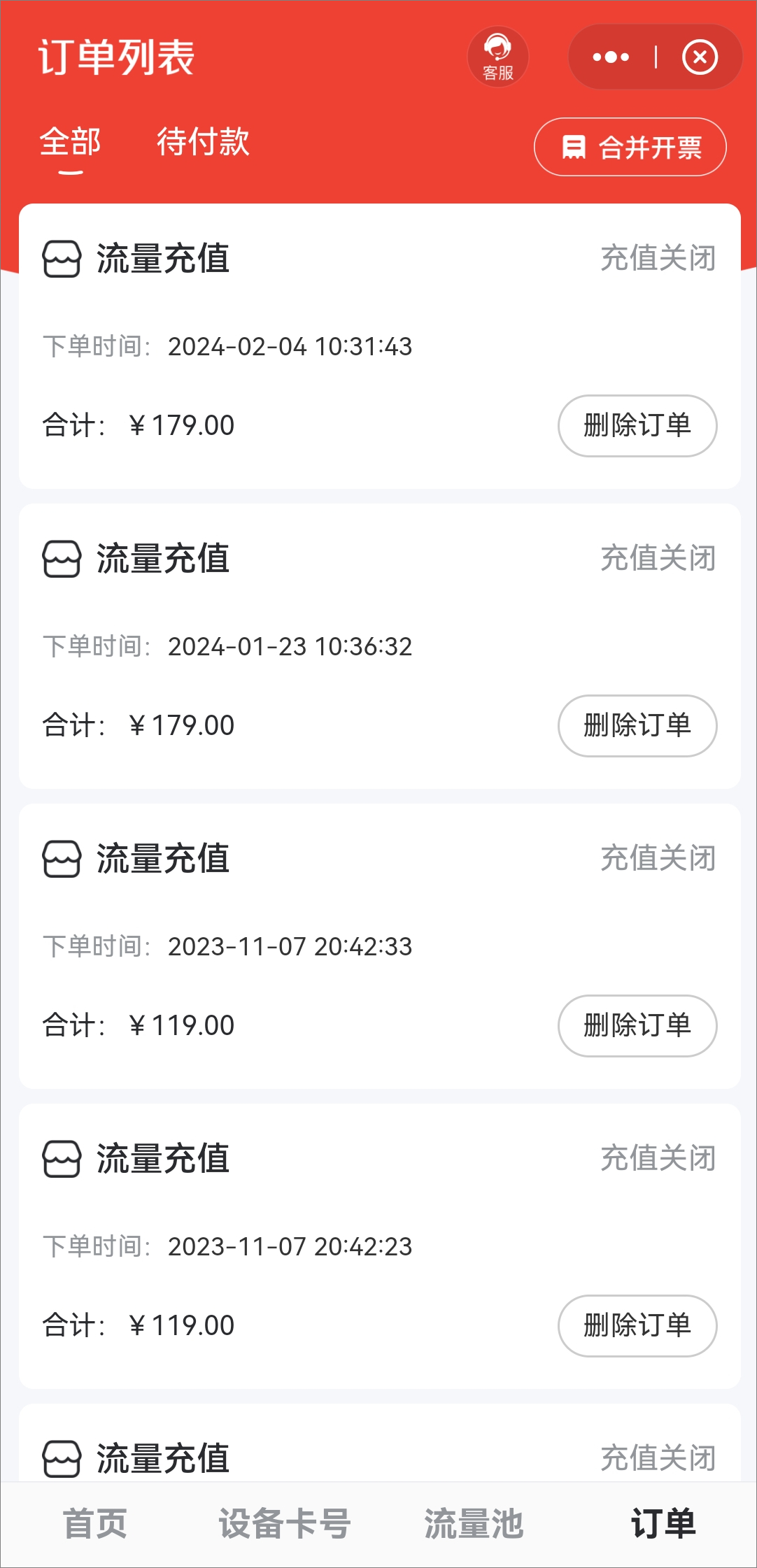
Task: Select the 全部 orders tab
Action: (71, 141)
